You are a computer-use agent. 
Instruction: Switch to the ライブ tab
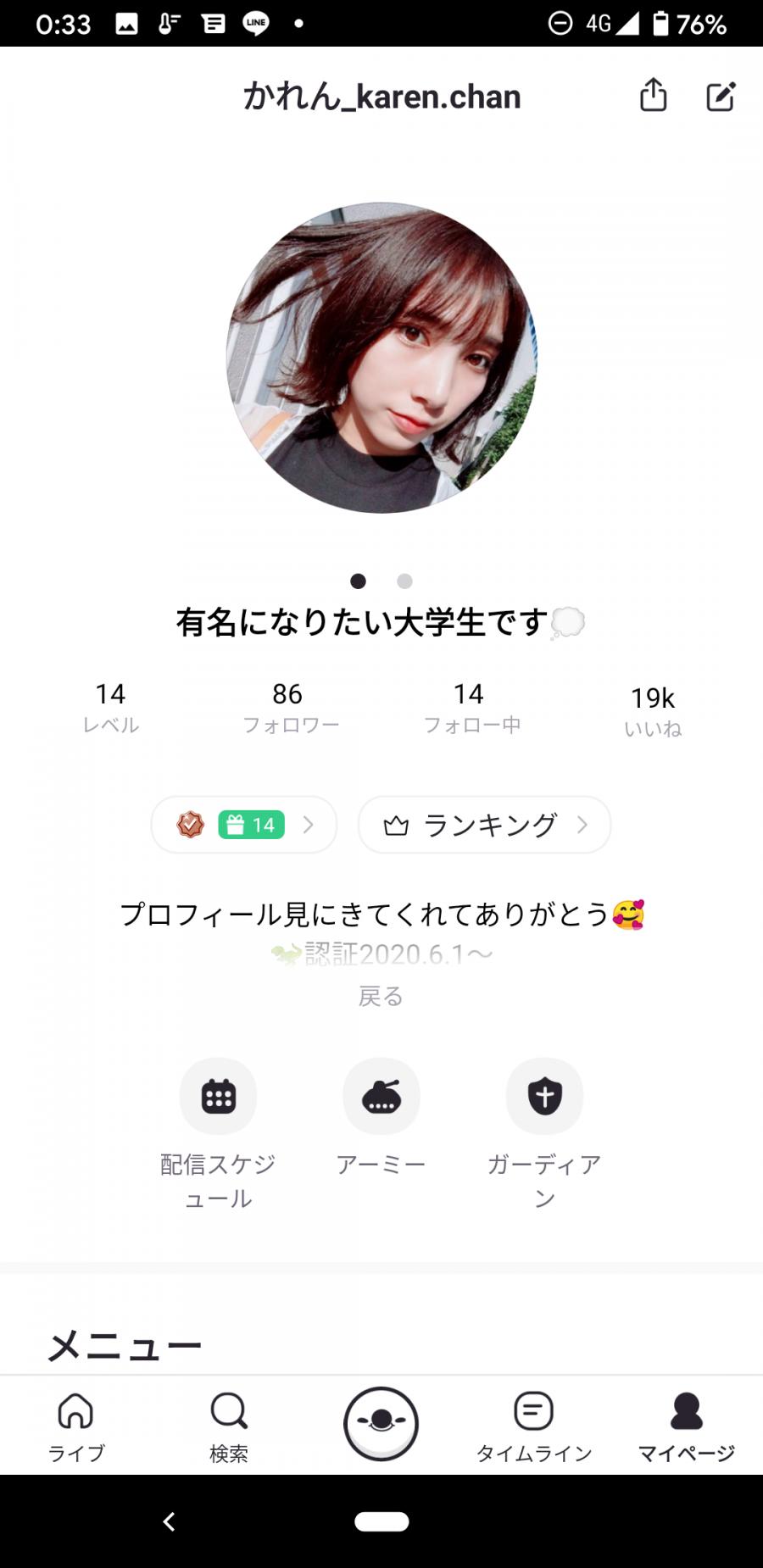click(x=76, y=1426)
